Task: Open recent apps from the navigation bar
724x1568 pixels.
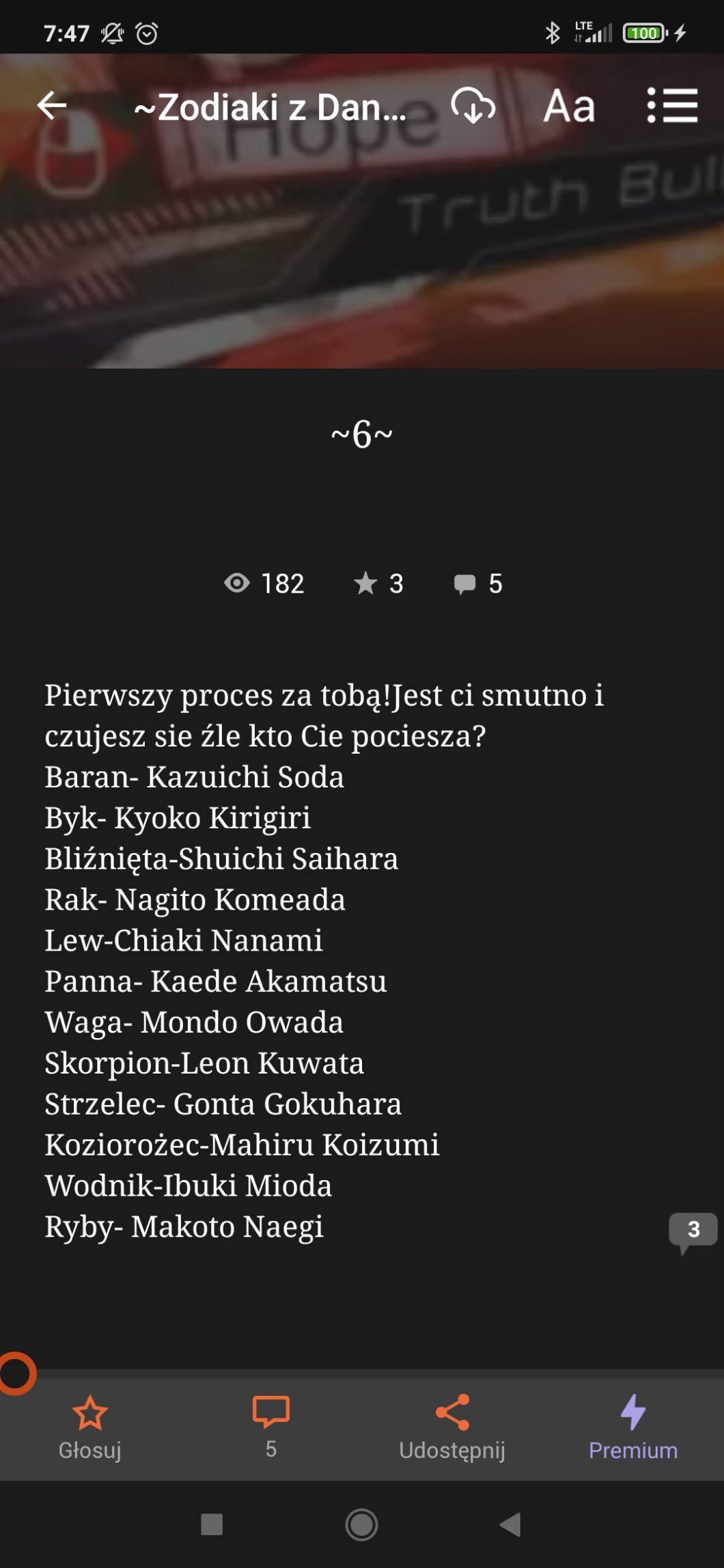Action: click(212, 1524)
